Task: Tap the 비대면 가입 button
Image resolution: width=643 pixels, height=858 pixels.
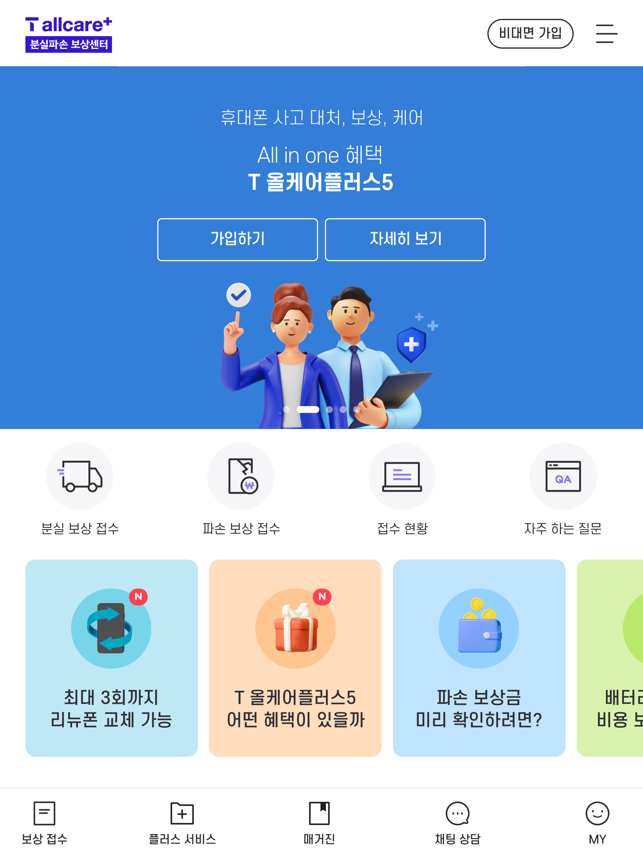Action: (530, 34)
